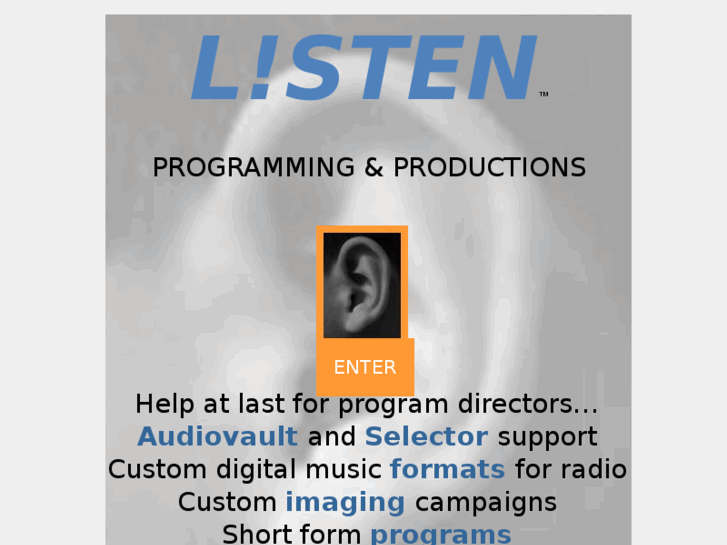Open the ear picture tile

pos(362,285)
